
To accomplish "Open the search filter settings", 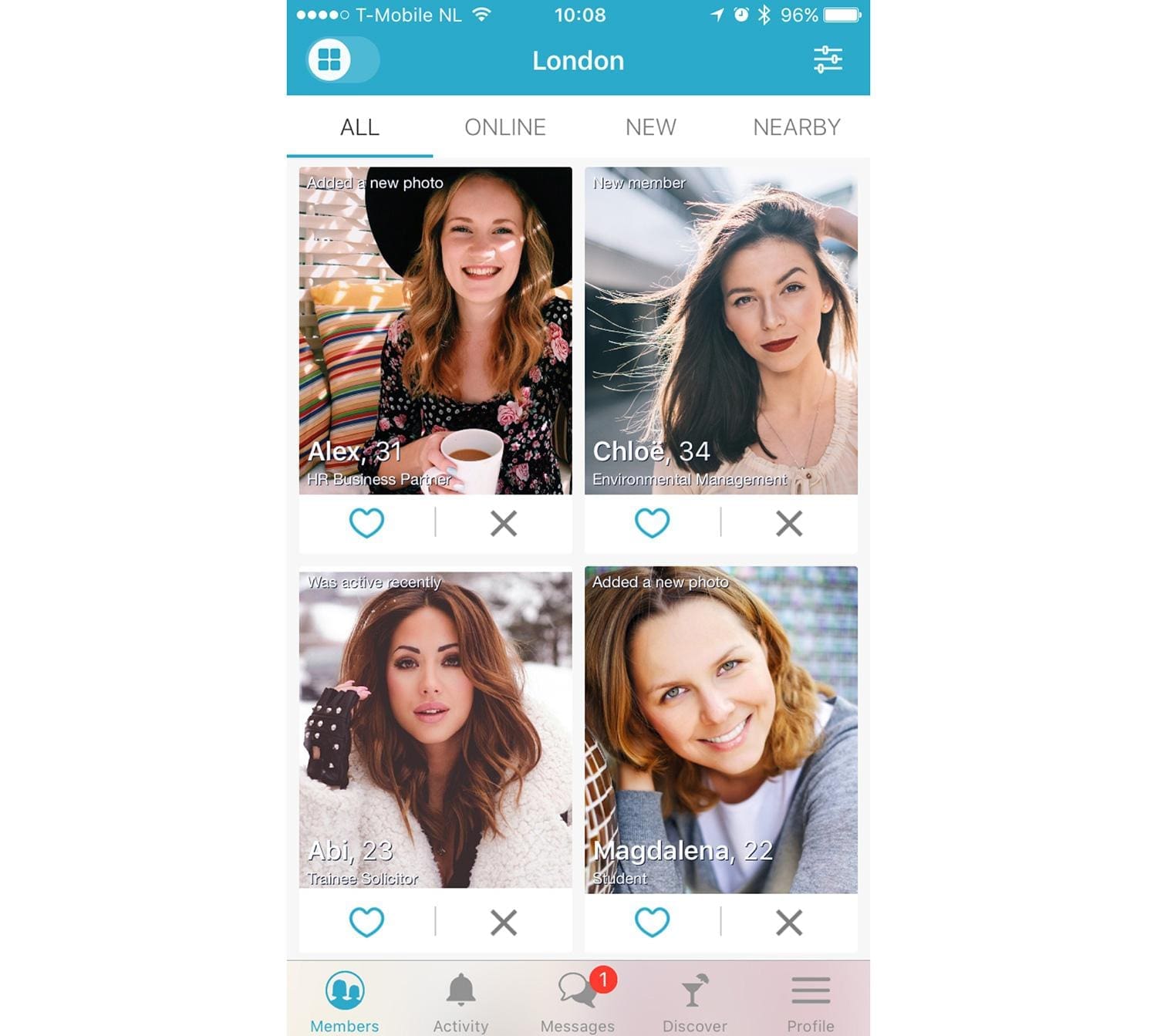I will click(x=828, y=60).
